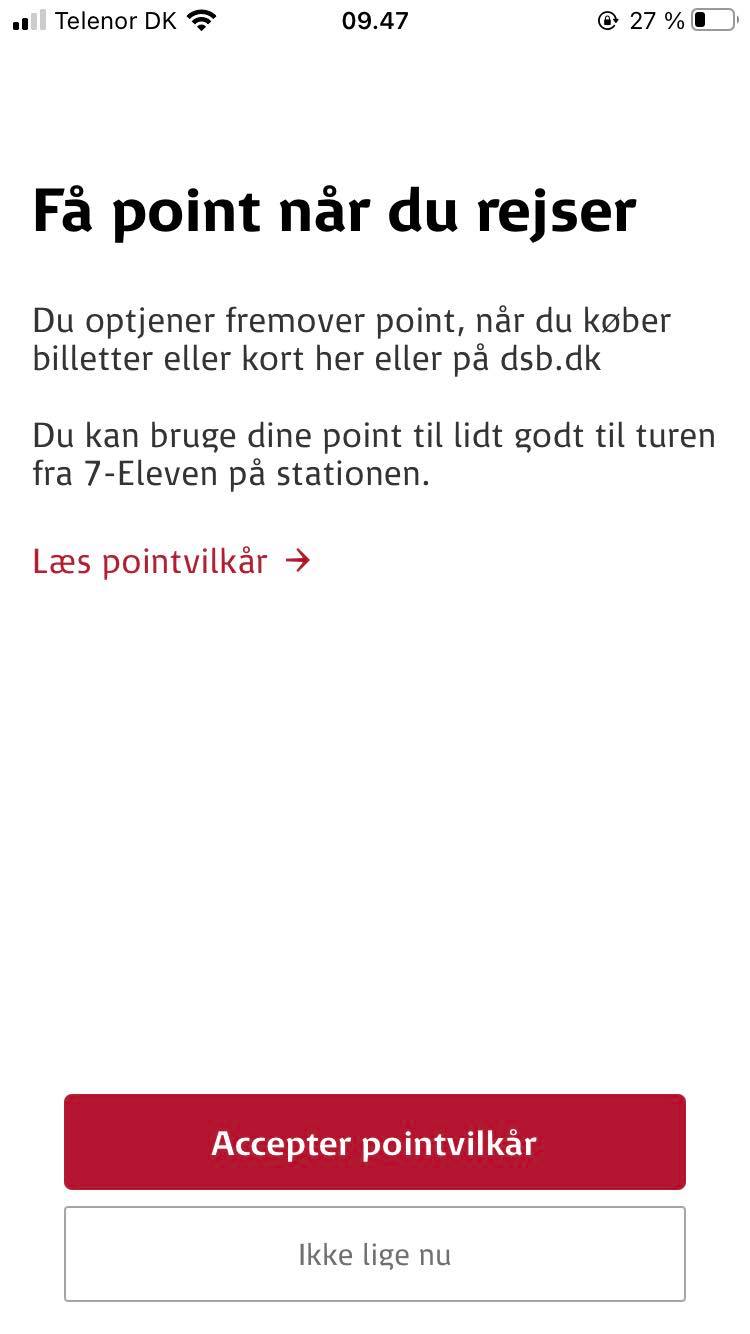This screenshot has width=750, height=1334.
Task: Tap the paragraph about earning points
Action: pos(350,340)
